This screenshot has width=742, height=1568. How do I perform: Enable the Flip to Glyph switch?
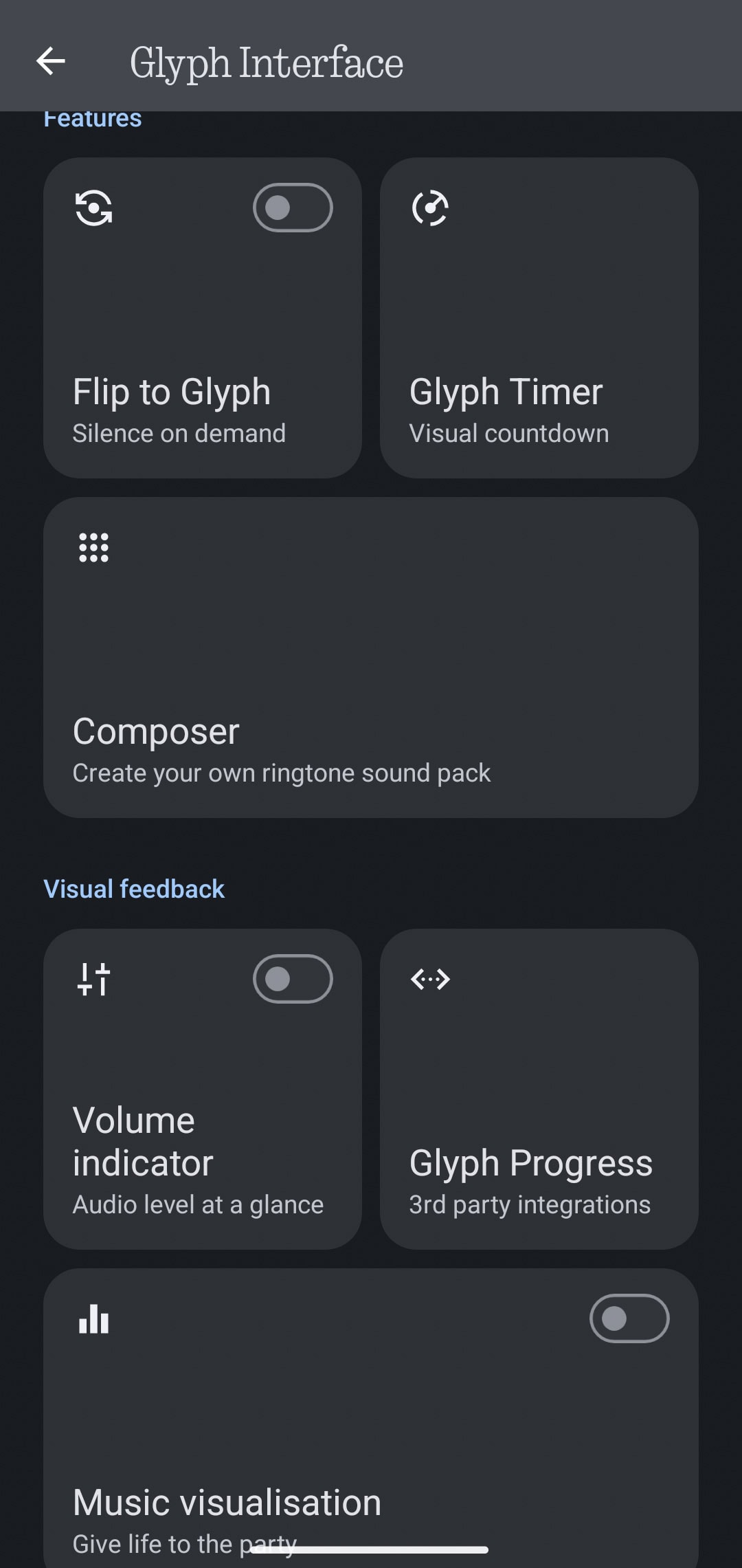[x=293, y=208]
